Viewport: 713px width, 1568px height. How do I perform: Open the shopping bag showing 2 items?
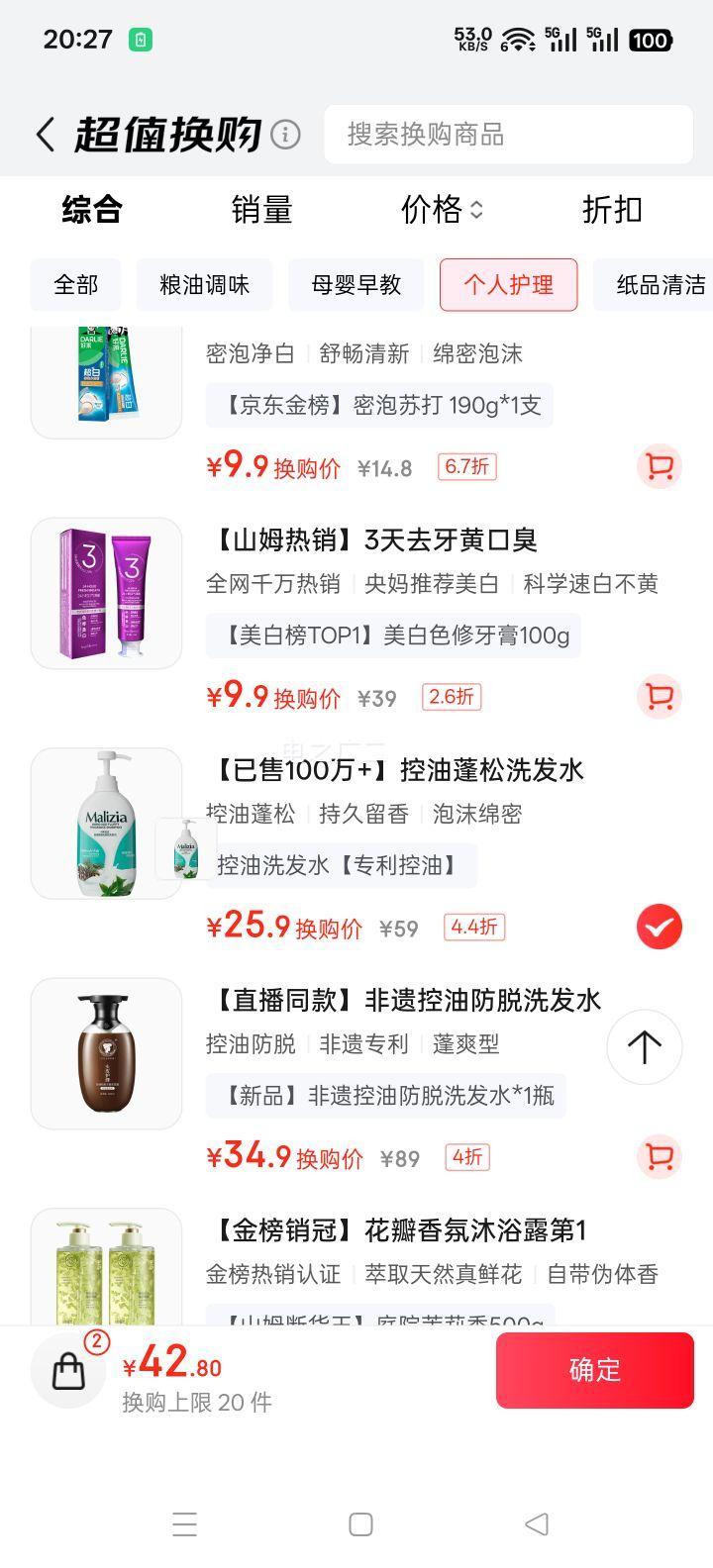67,1370
